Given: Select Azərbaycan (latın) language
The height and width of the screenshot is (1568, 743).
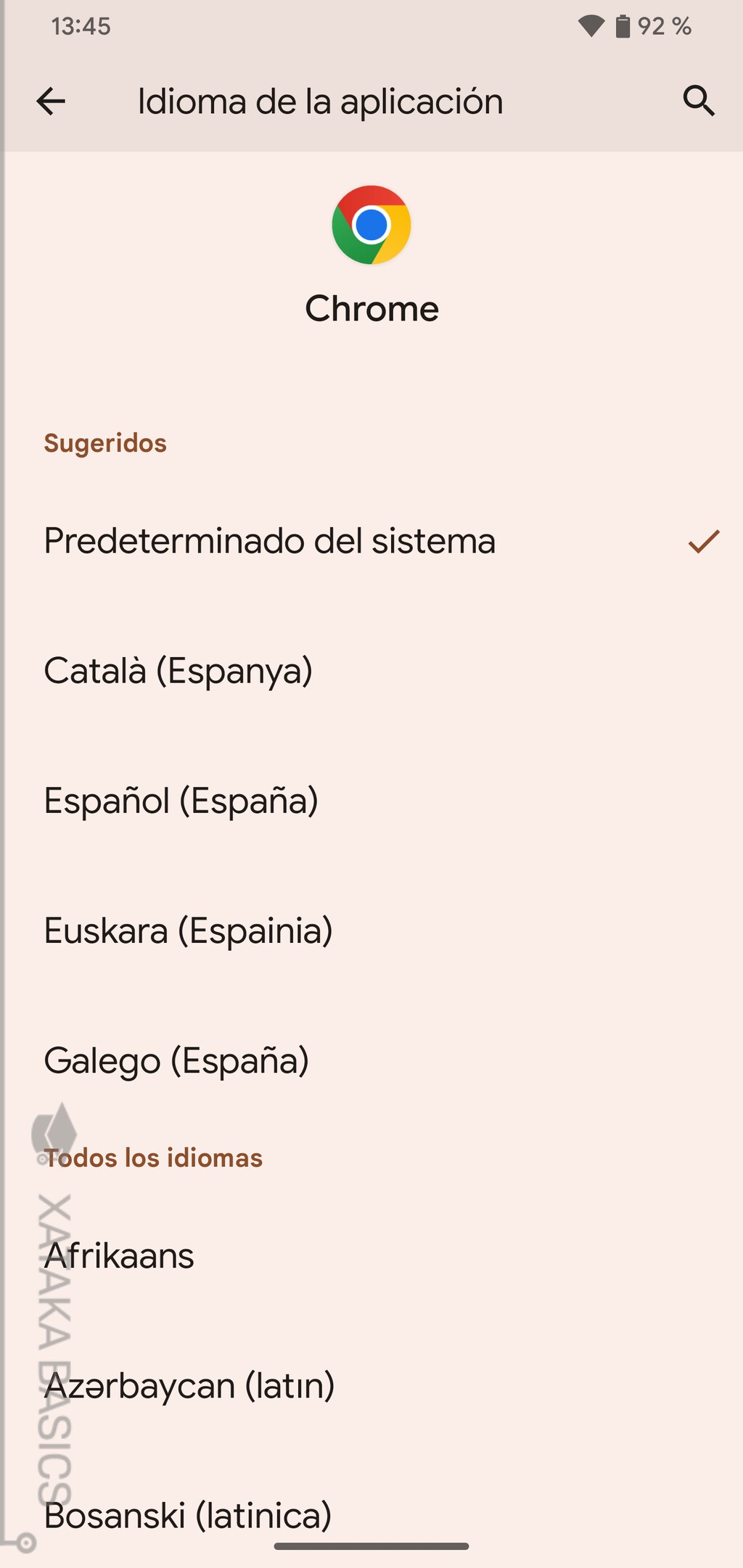Looking at the screenshot, I should pos(189,1385).
